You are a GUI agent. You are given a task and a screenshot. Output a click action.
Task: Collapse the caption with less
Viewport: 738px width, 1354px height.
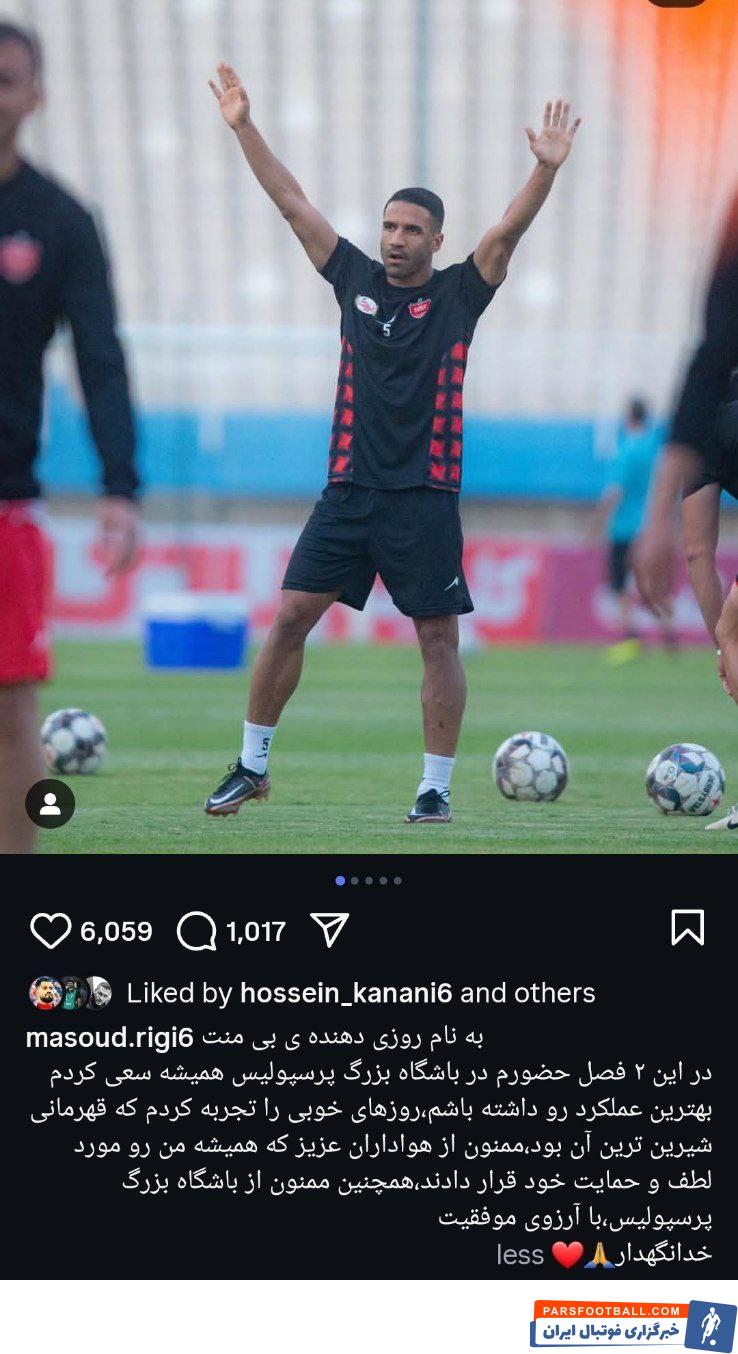coord(520,1254)
